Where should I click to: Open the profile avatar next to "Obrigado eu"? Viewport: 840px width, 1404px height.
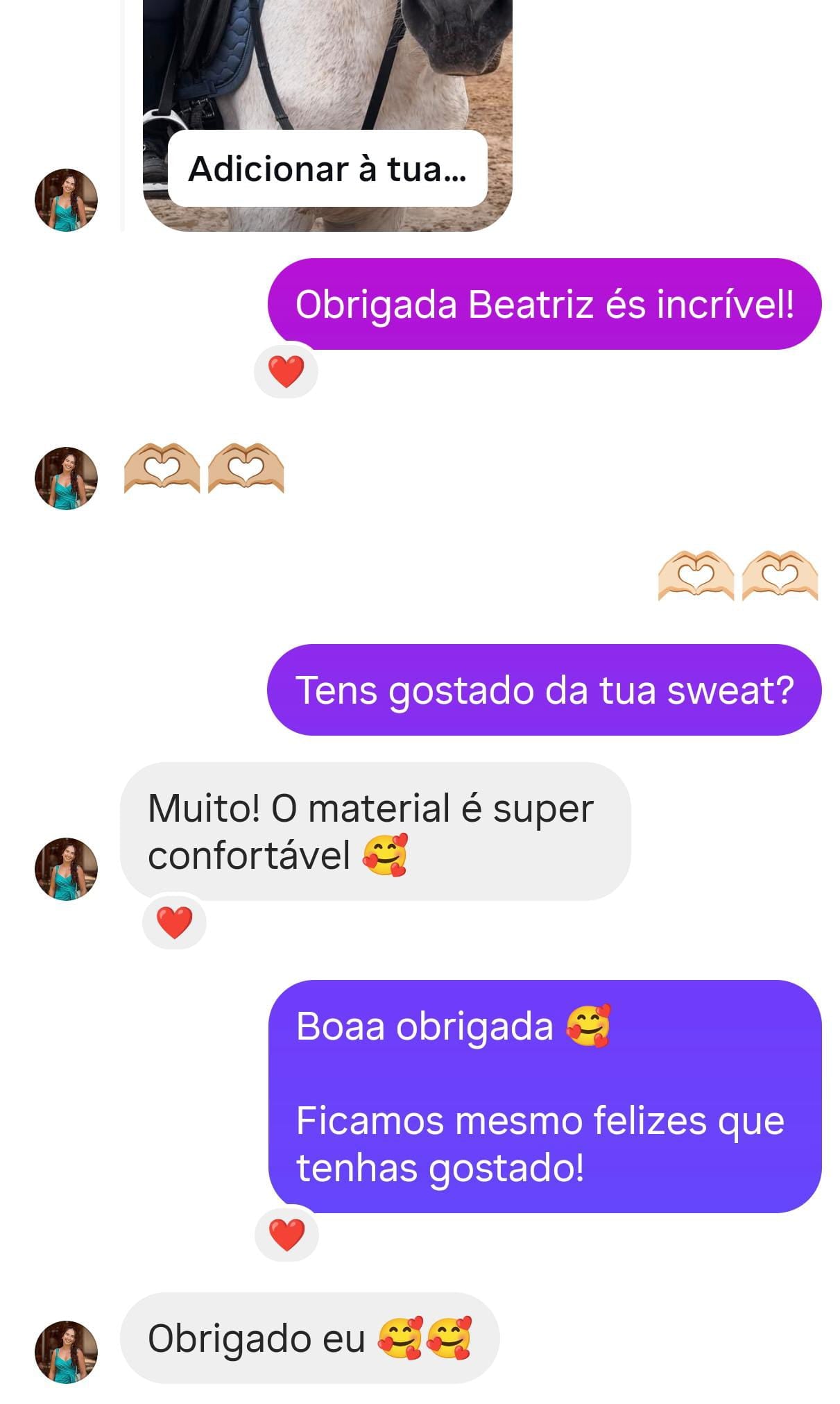[x=66, y=1351]
